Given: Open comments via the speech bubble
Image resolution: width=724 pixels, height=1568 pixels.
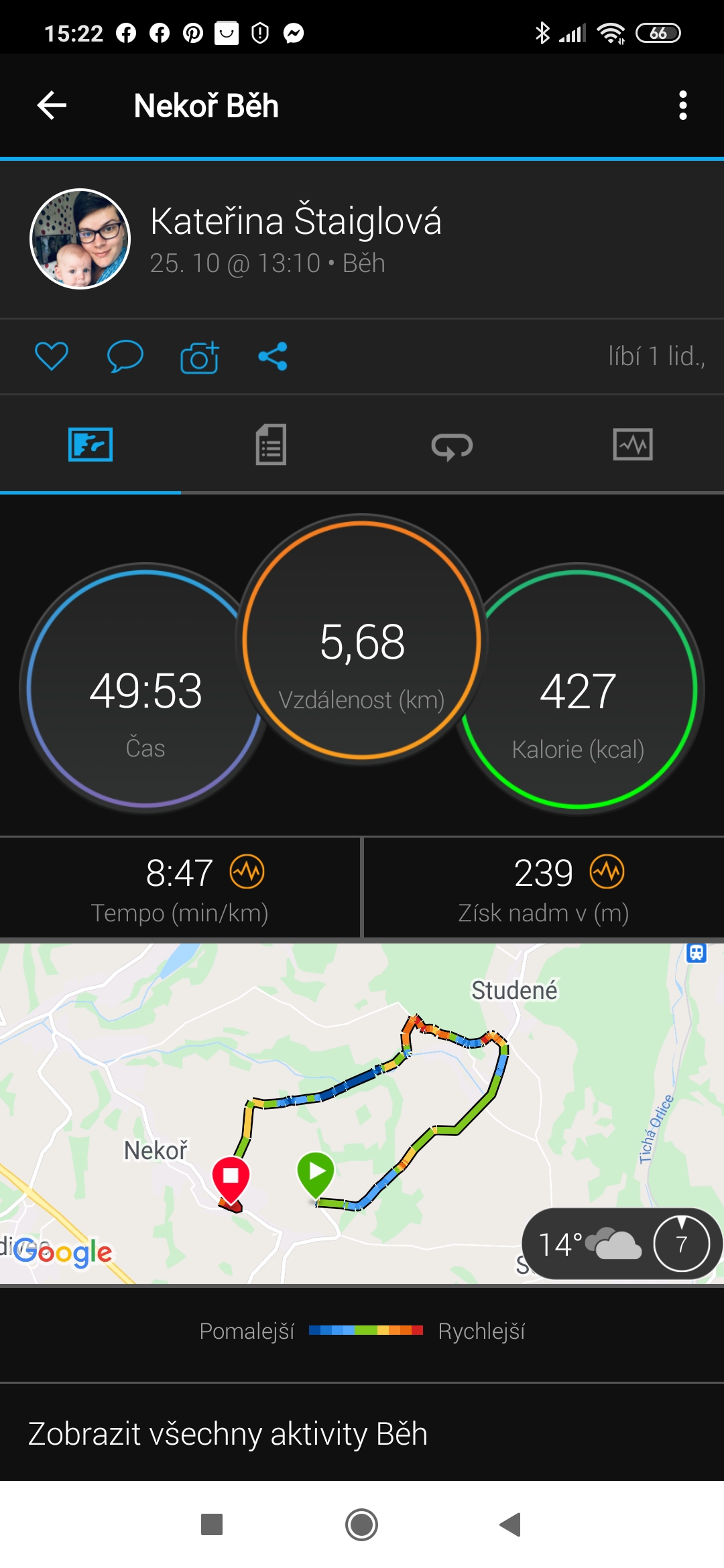Looking at the screenshot, I should pos(125,356).
